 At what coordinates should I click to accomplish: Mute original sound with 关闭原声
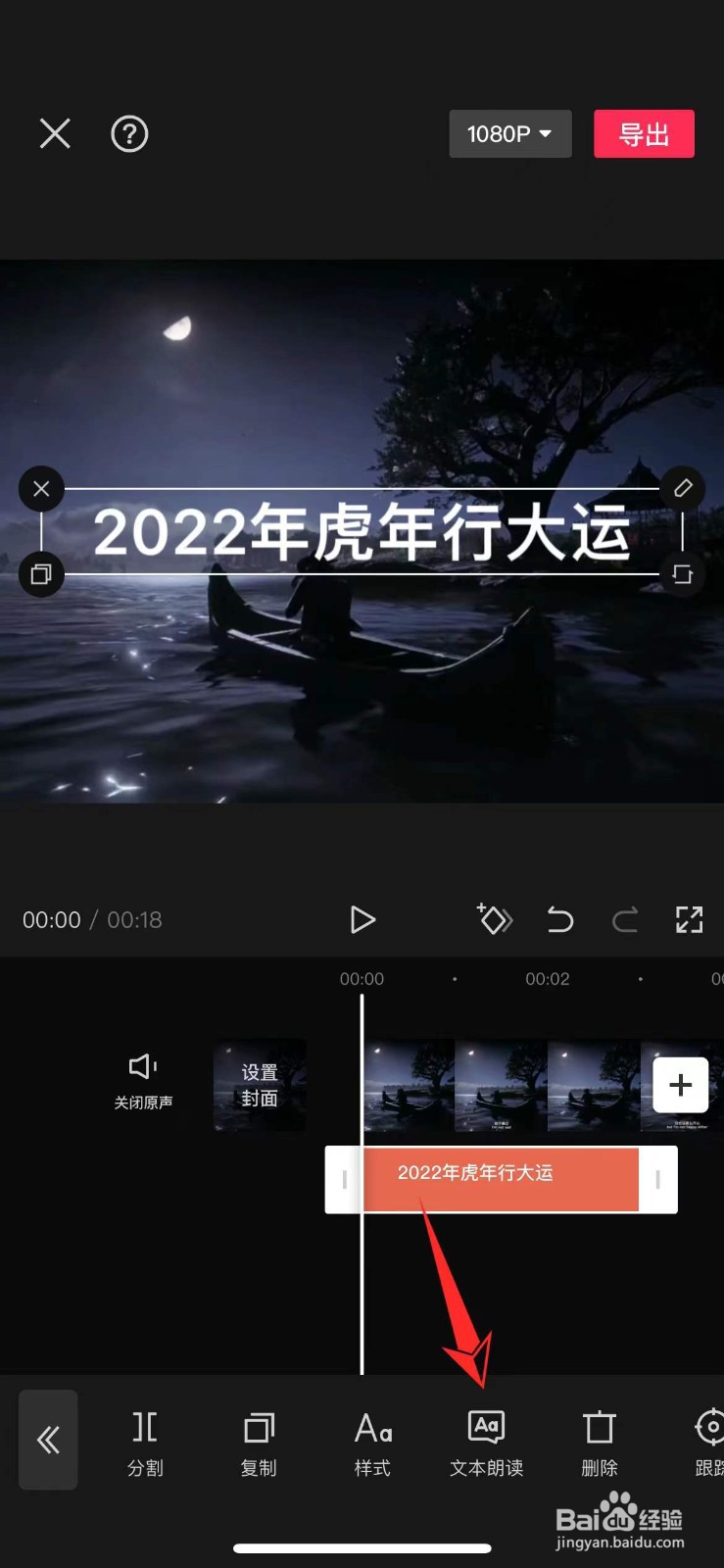click(143, 1083)
